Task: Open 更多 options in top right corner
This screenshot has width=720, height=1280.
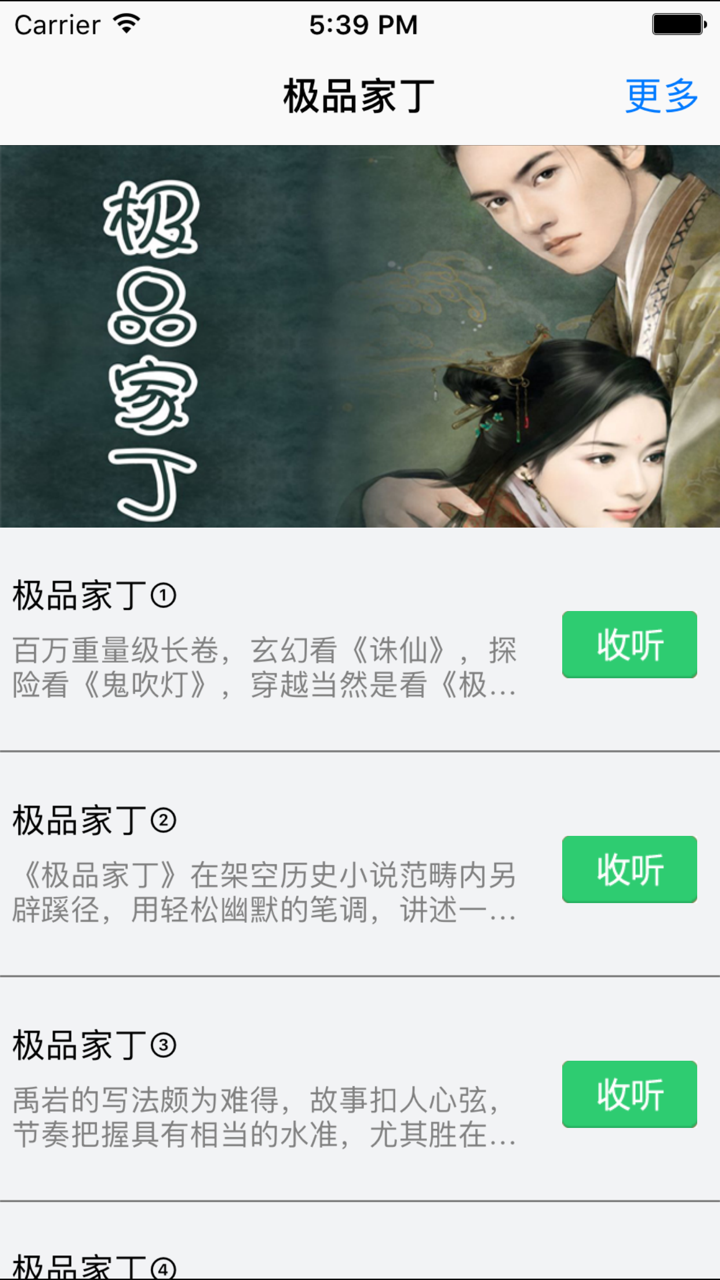Action: pos(660,96)
